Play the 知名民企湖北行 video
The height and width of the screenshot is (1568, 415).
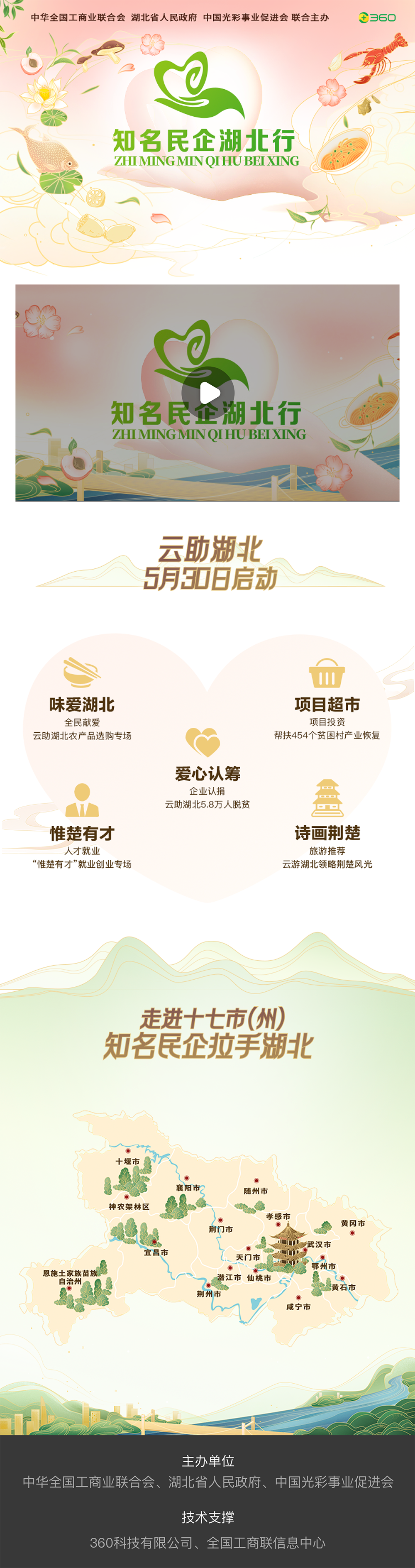(207, 393)
